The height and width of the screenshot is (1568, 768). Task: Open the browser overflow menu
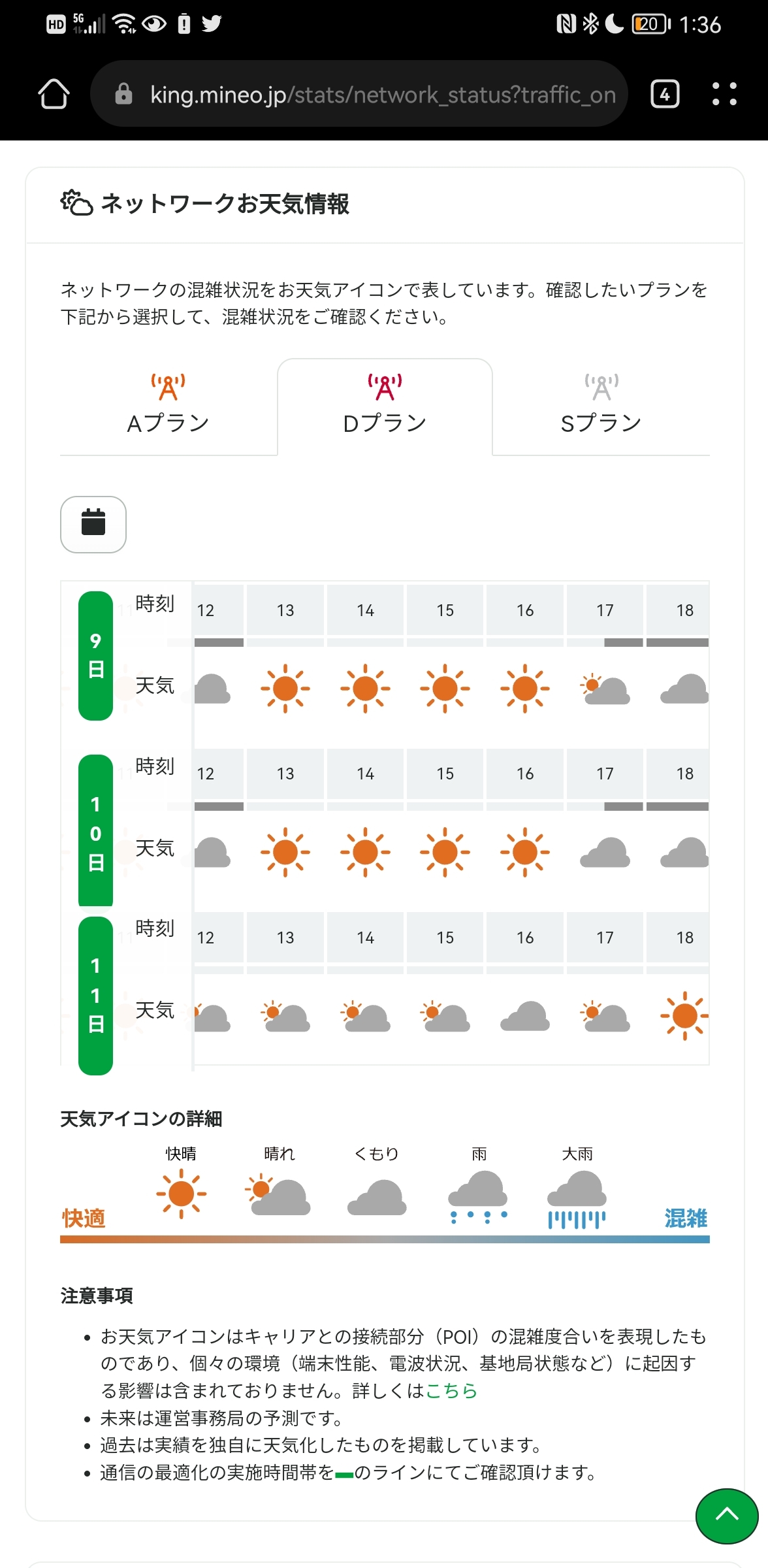tap(724, 94)
